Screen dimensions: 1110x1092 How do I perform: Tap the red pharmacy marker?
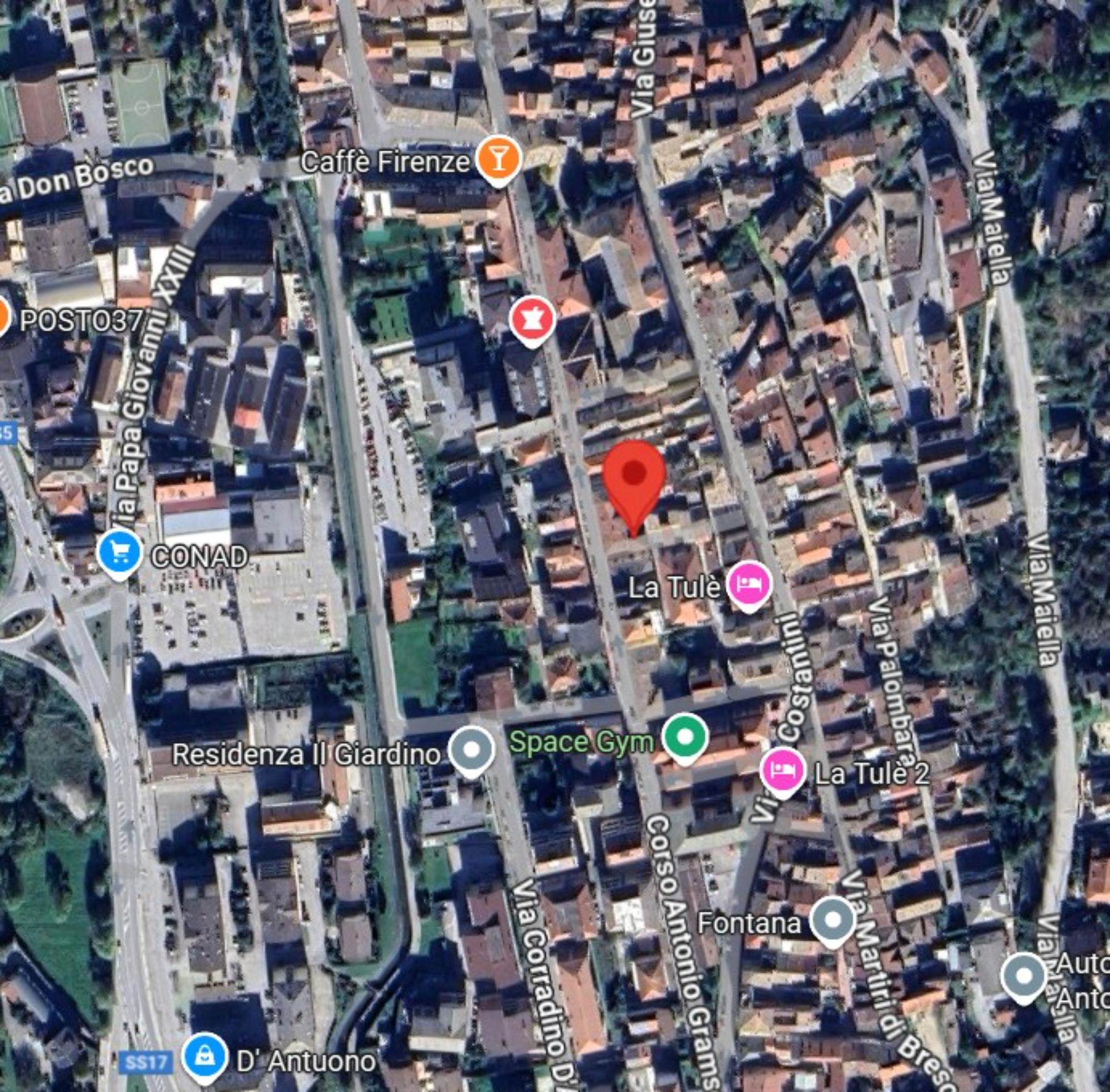pyautogui.click(x=533, y=318)
